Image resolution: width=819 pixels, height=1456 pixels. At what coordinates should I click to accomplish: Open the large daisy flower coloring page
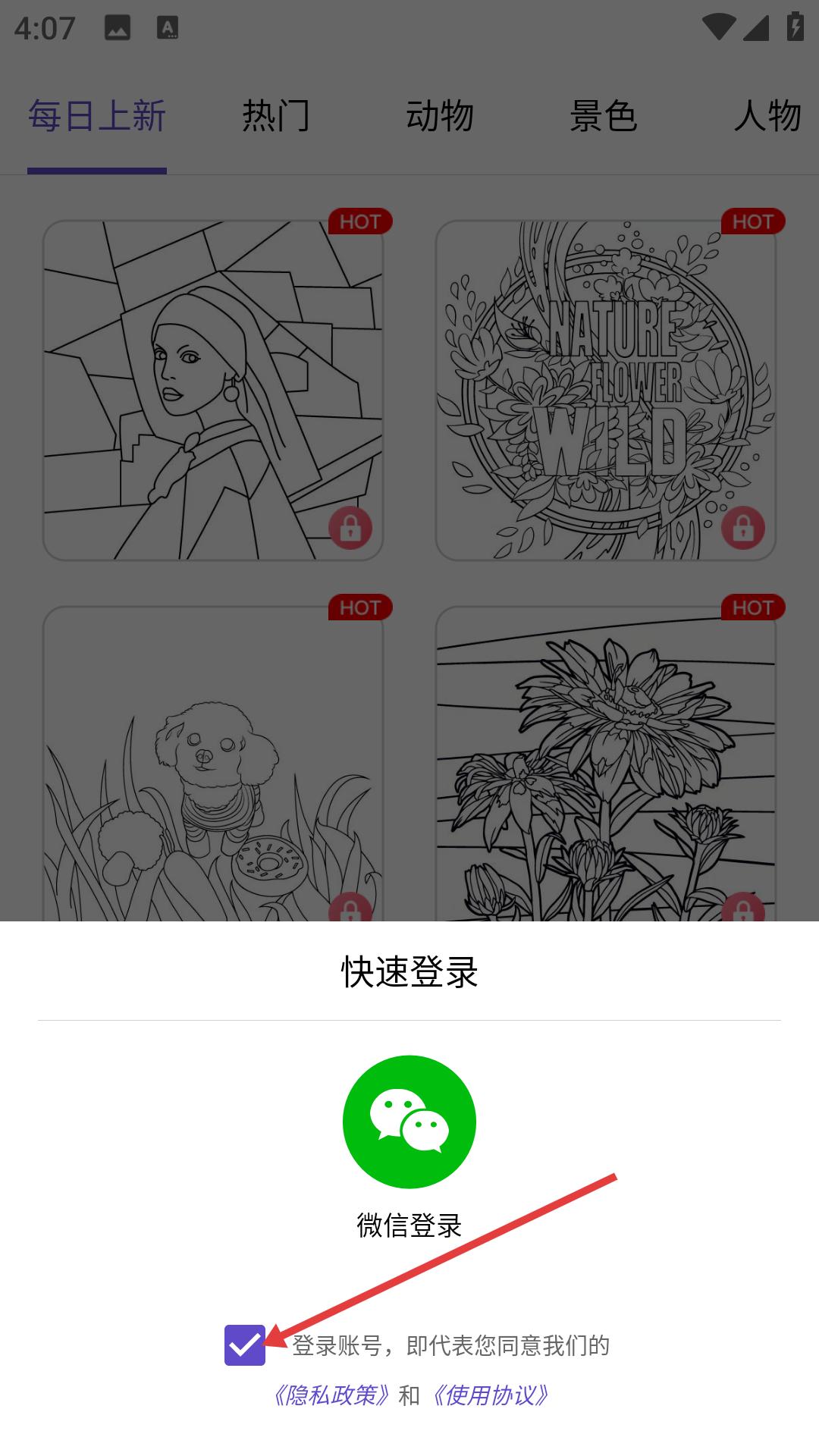(x=605, y=766)
